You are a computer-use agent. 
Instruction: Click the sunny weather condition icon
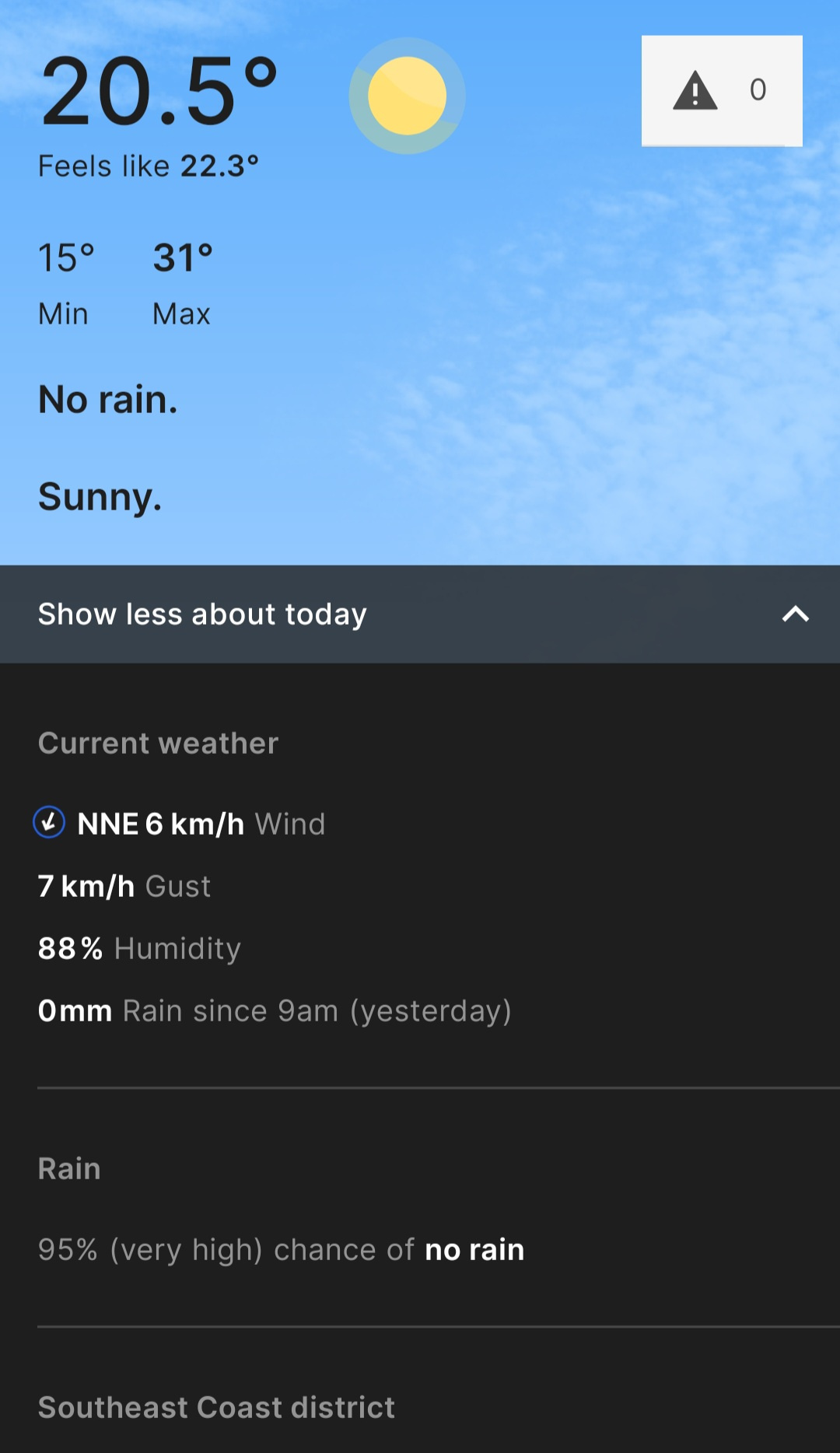point(407,95)
